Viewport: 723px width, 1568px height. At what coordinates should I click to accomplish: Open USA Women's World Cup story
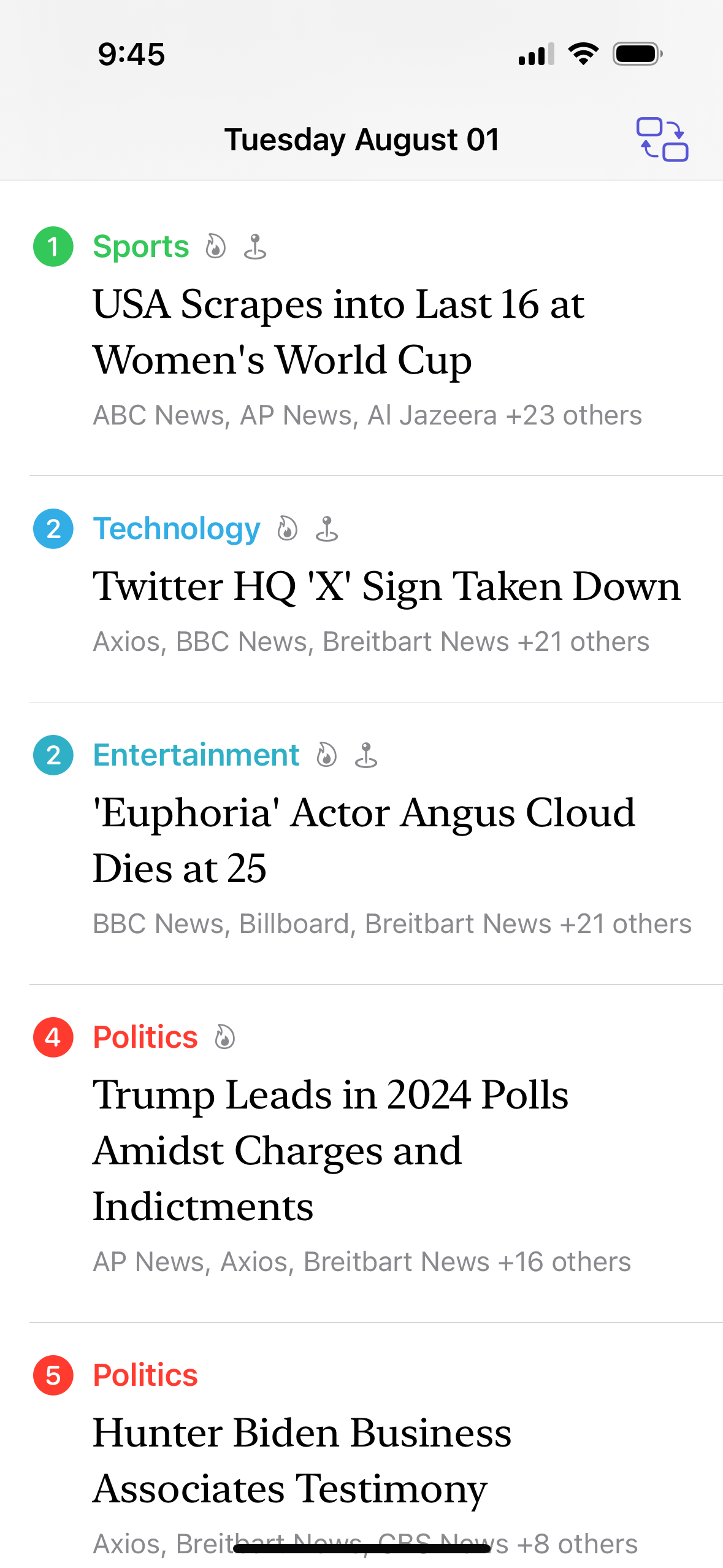[x=339, y=331]
